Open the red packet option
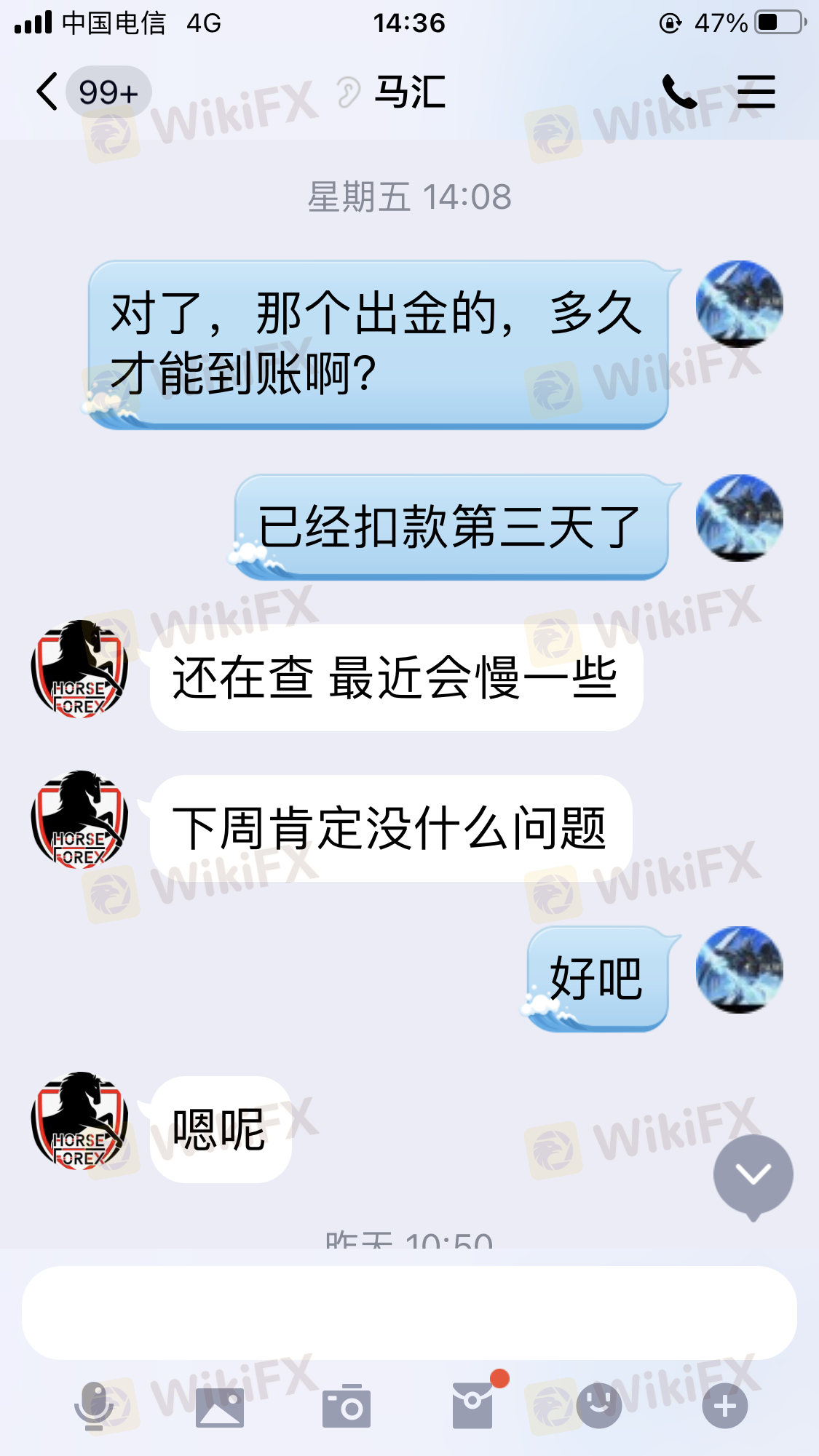Screen dimensions: 819x1456 point(473,1404)
